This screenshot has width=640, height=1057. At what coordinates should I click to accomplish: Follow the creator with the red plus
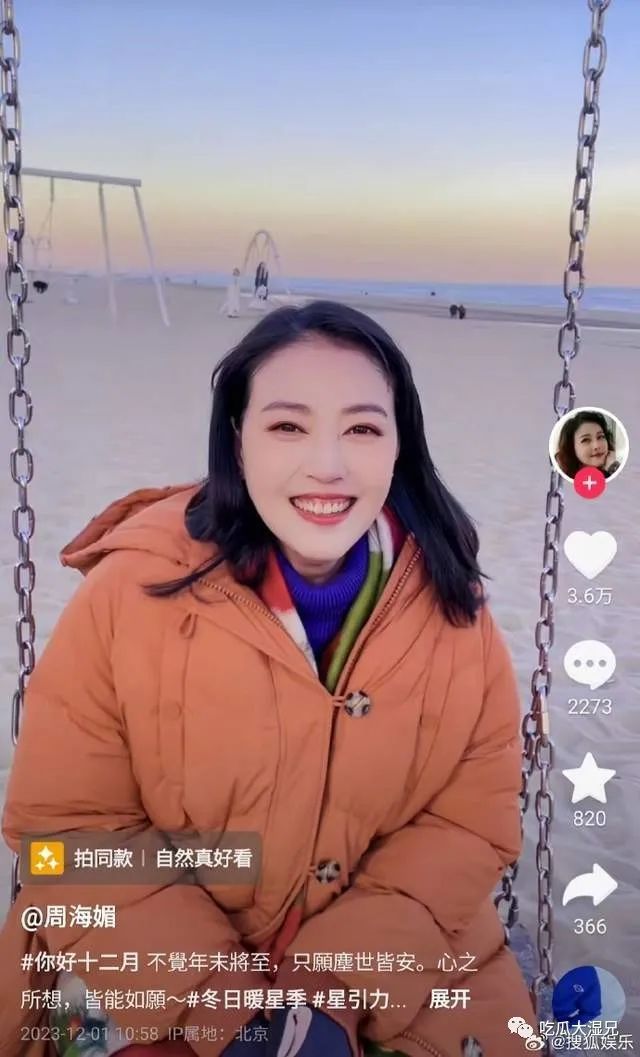(589, 484)
